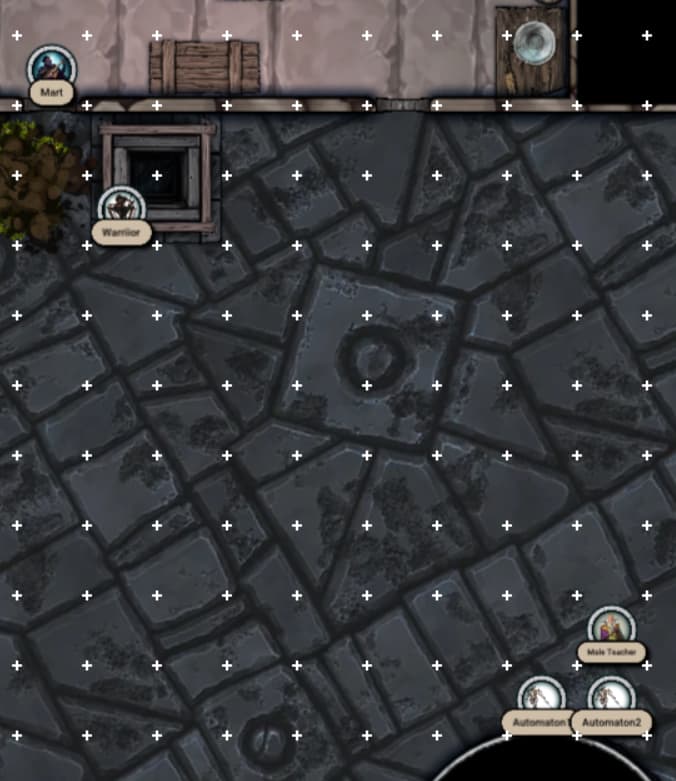Viewport: 676px width, 781px height.
Task: Select the Mart token
Action: point(51,66)
